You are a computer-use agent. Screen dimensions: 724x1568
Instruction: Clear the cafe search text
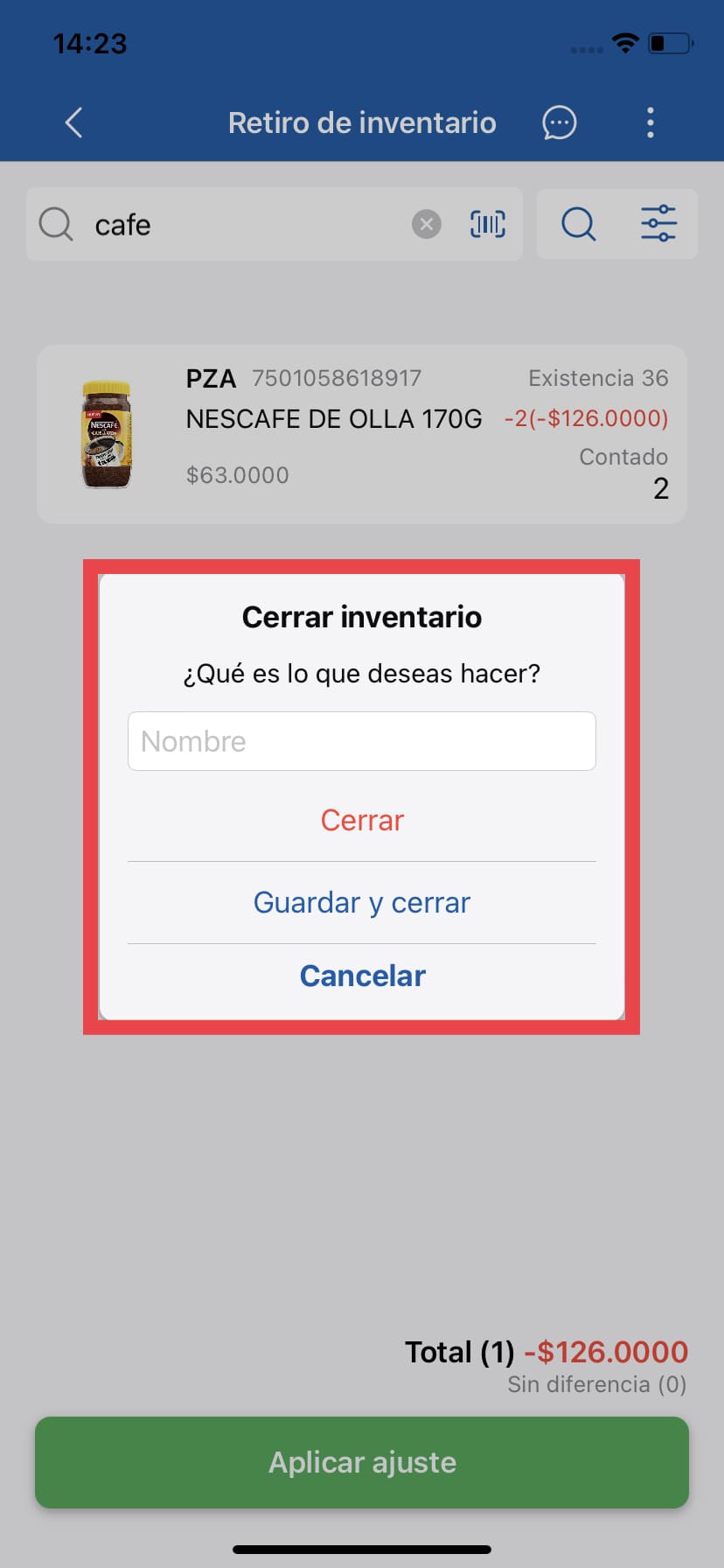[x=426, y=225]
